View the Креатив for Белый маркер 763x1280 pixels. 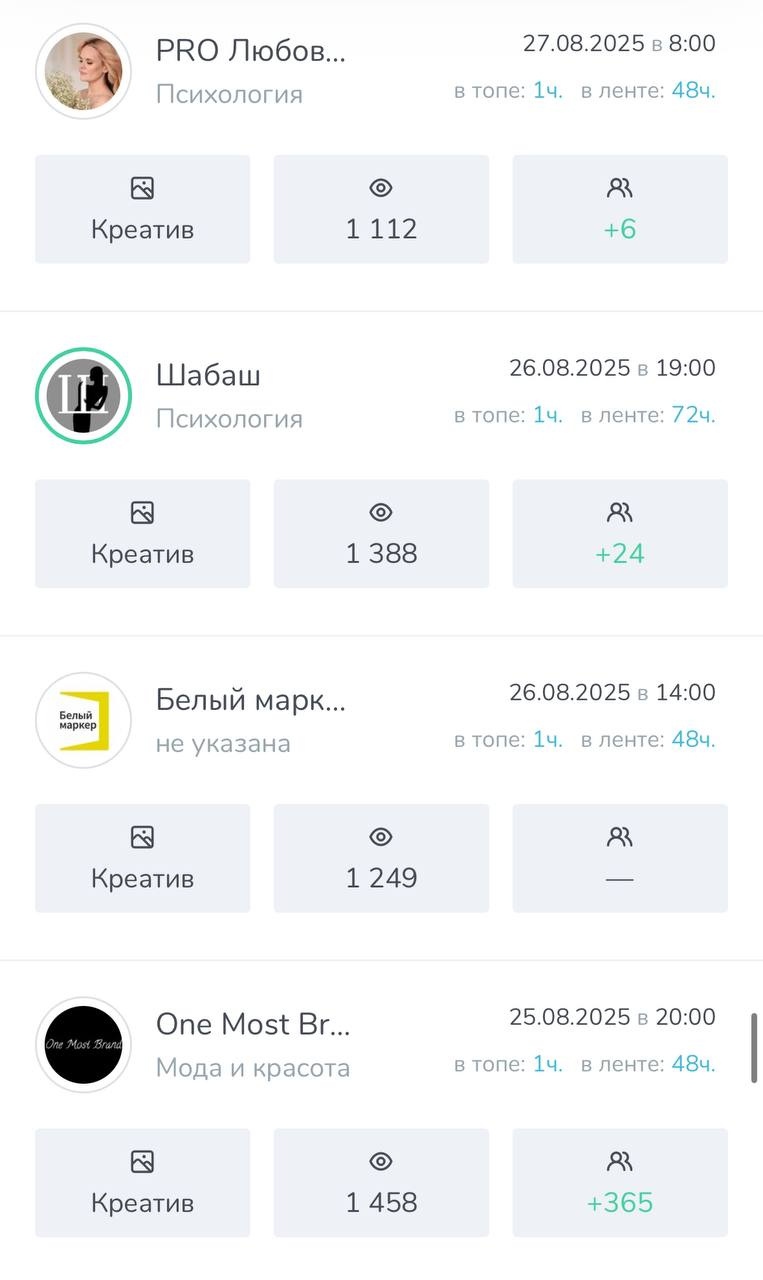pos(142,858)
